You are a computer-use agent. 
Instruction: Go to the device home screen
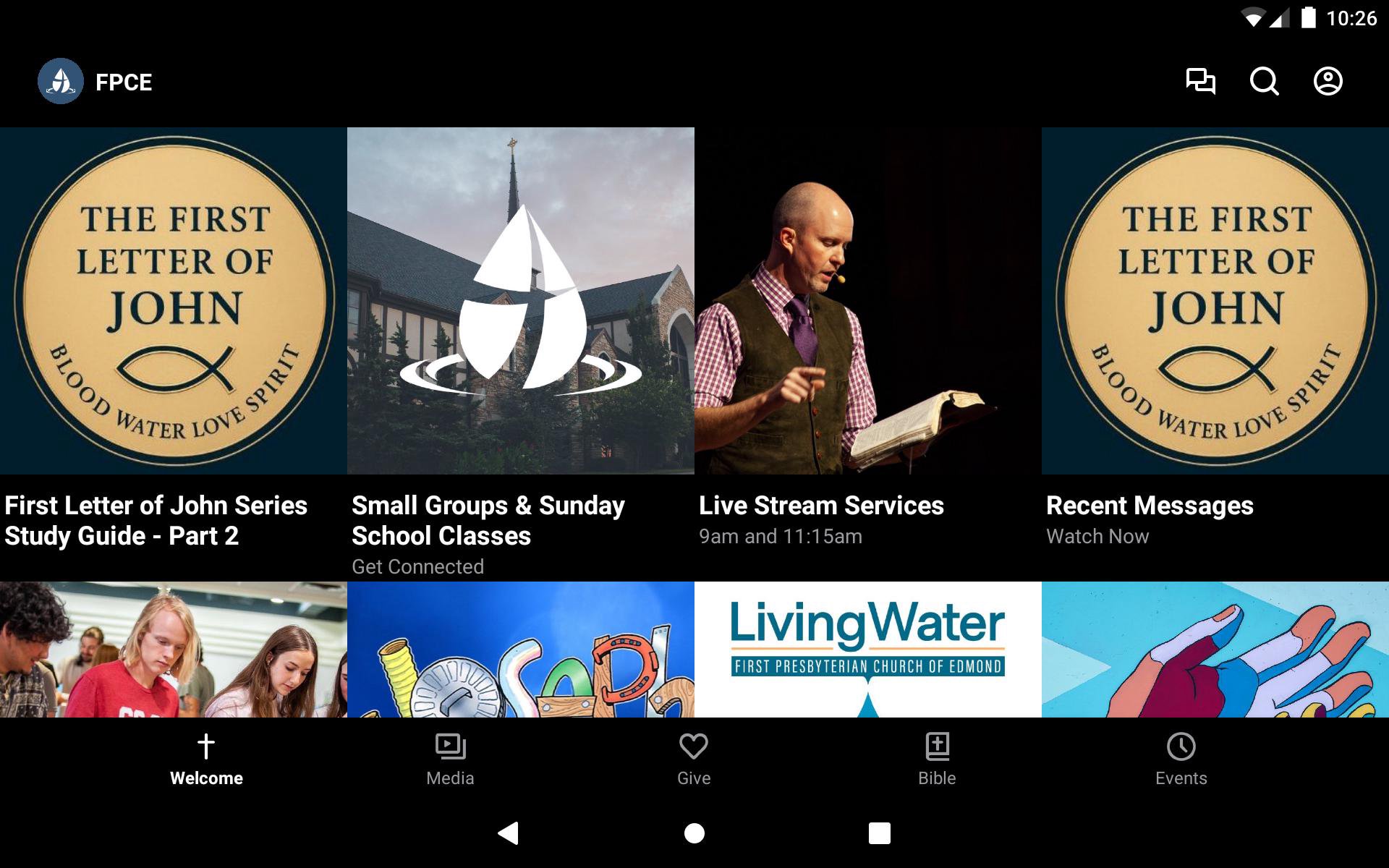click(694, 833)
